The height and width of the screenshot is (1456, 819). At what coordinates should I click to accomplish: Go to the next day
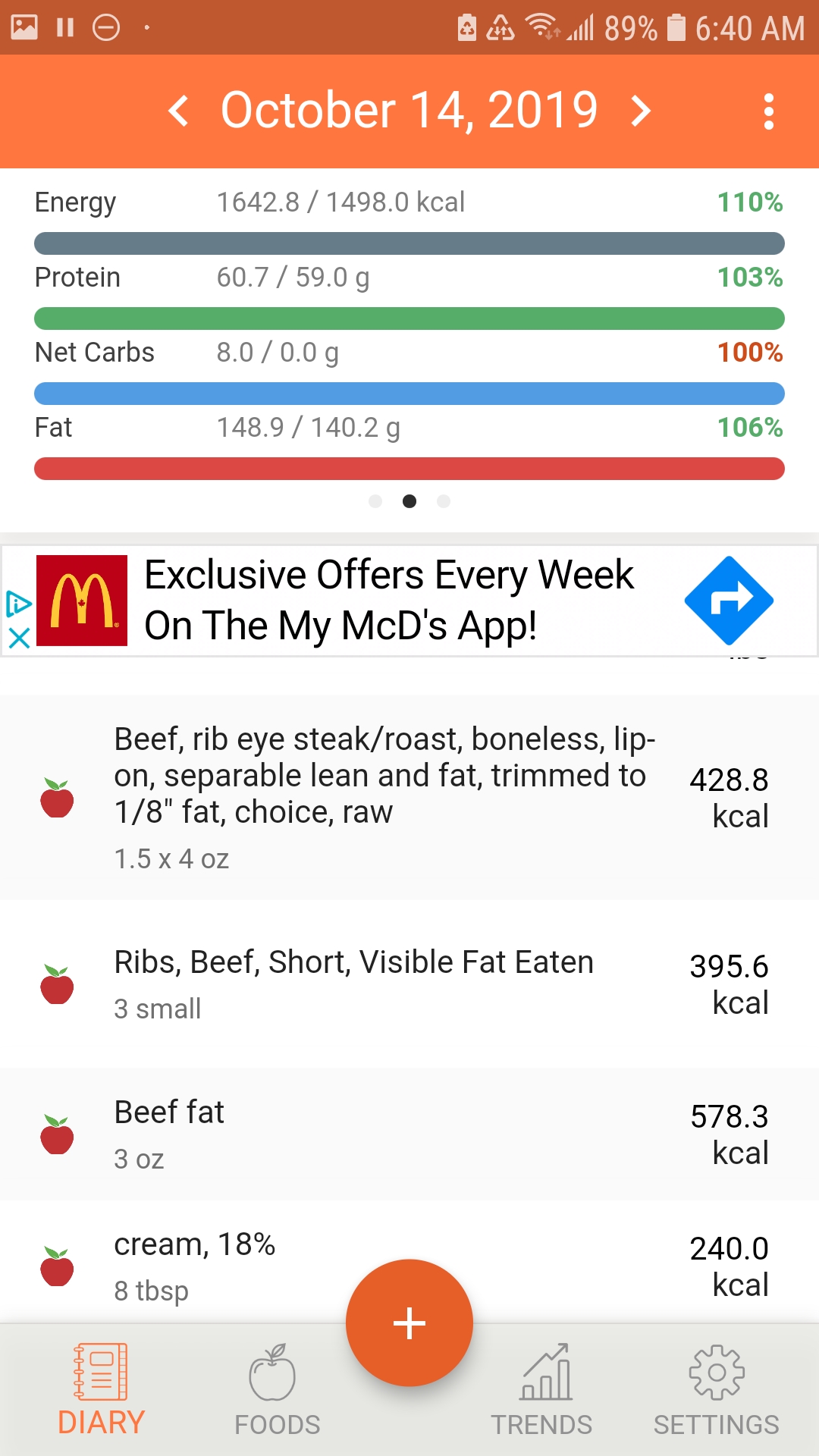coord(642,111)
